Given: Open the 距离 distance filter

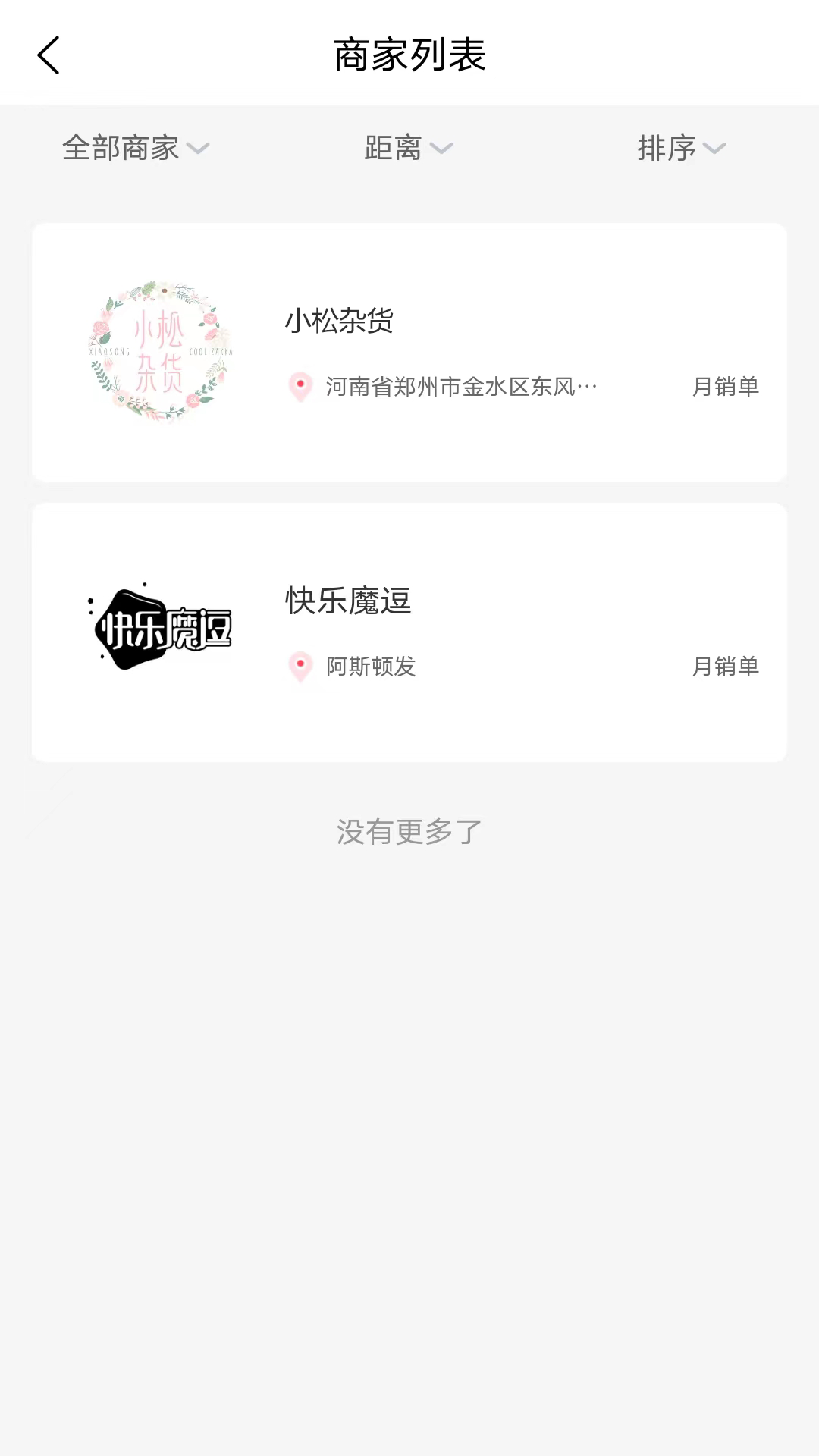Looking at the screenshot, I should (x=408, y=148).
